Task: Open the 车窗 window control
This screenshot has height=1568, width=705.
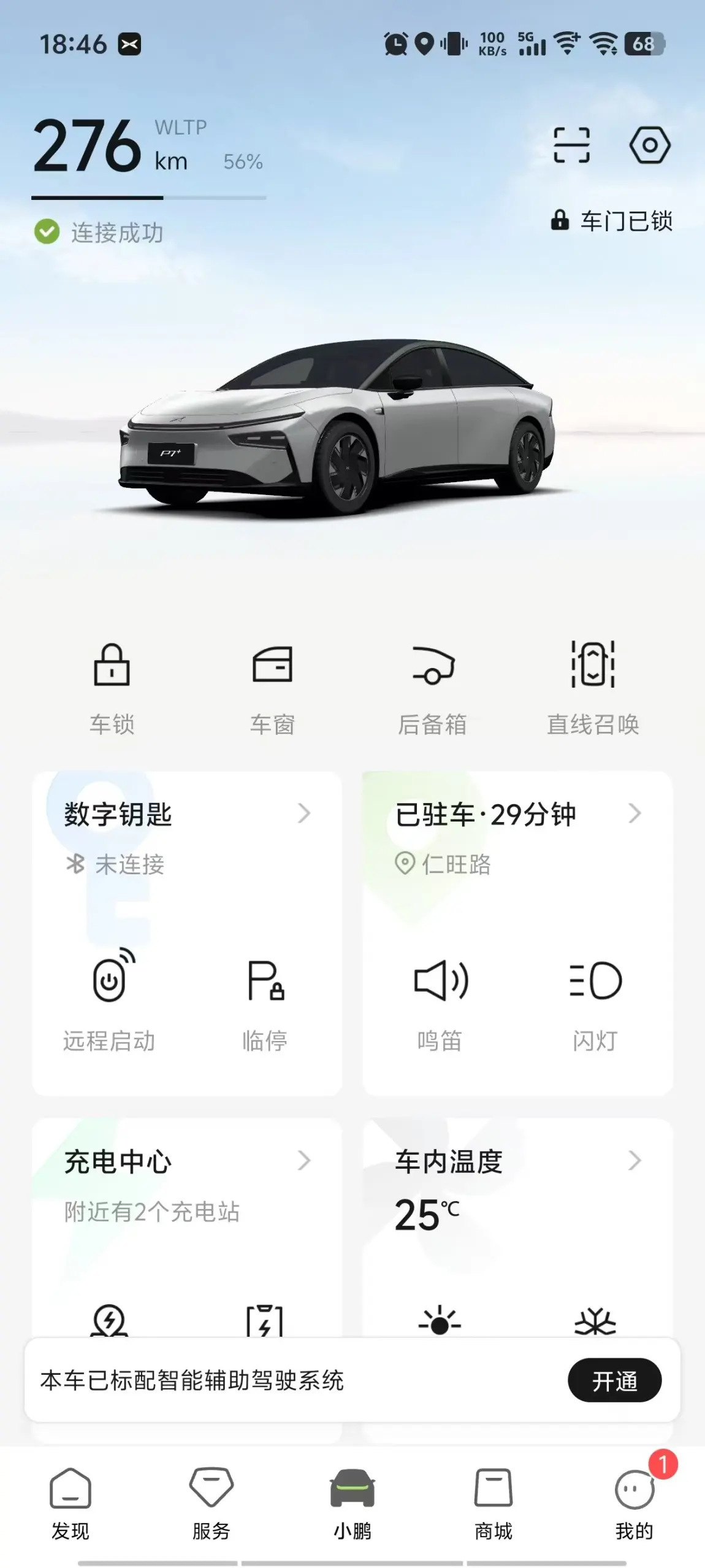Action: point(272,687)
